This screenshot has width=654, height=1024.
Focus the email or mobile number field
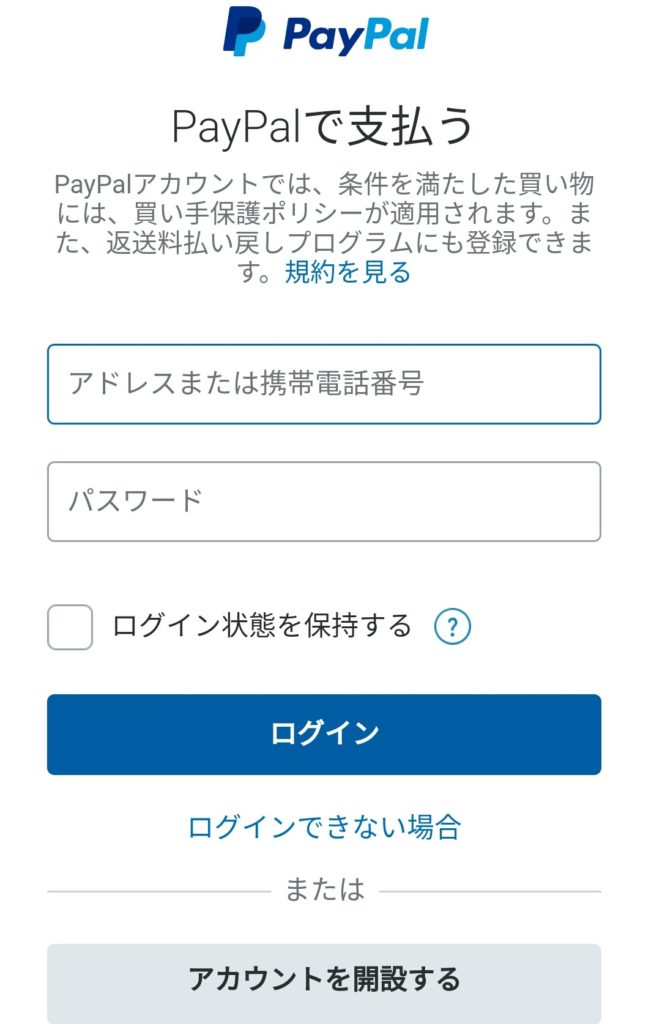323,384
